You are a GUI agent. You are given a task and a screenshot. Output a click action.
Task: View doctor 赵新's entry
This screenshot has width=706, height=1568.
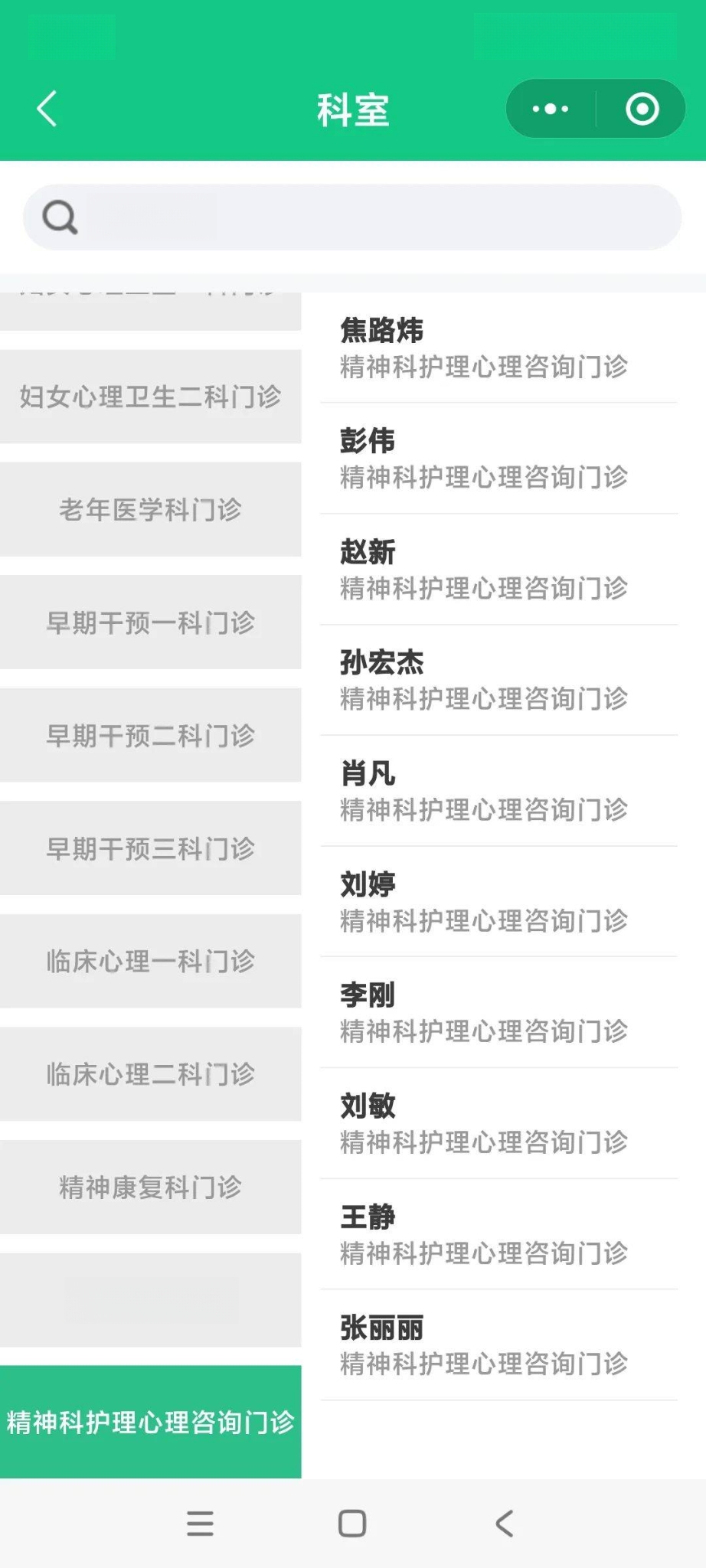tap(499, 570)
